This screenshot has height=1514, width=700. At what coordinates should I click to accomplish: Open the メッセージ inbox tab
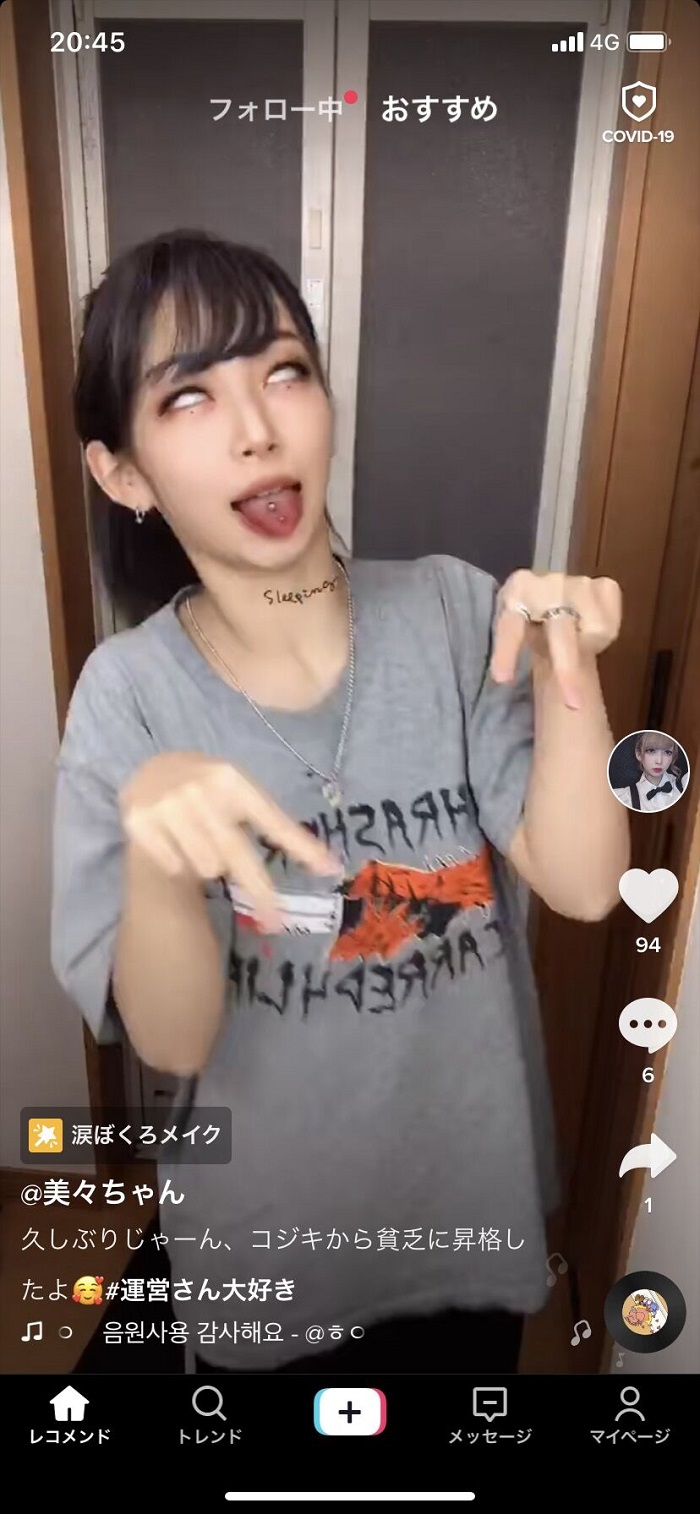[x=489, y=1415]
